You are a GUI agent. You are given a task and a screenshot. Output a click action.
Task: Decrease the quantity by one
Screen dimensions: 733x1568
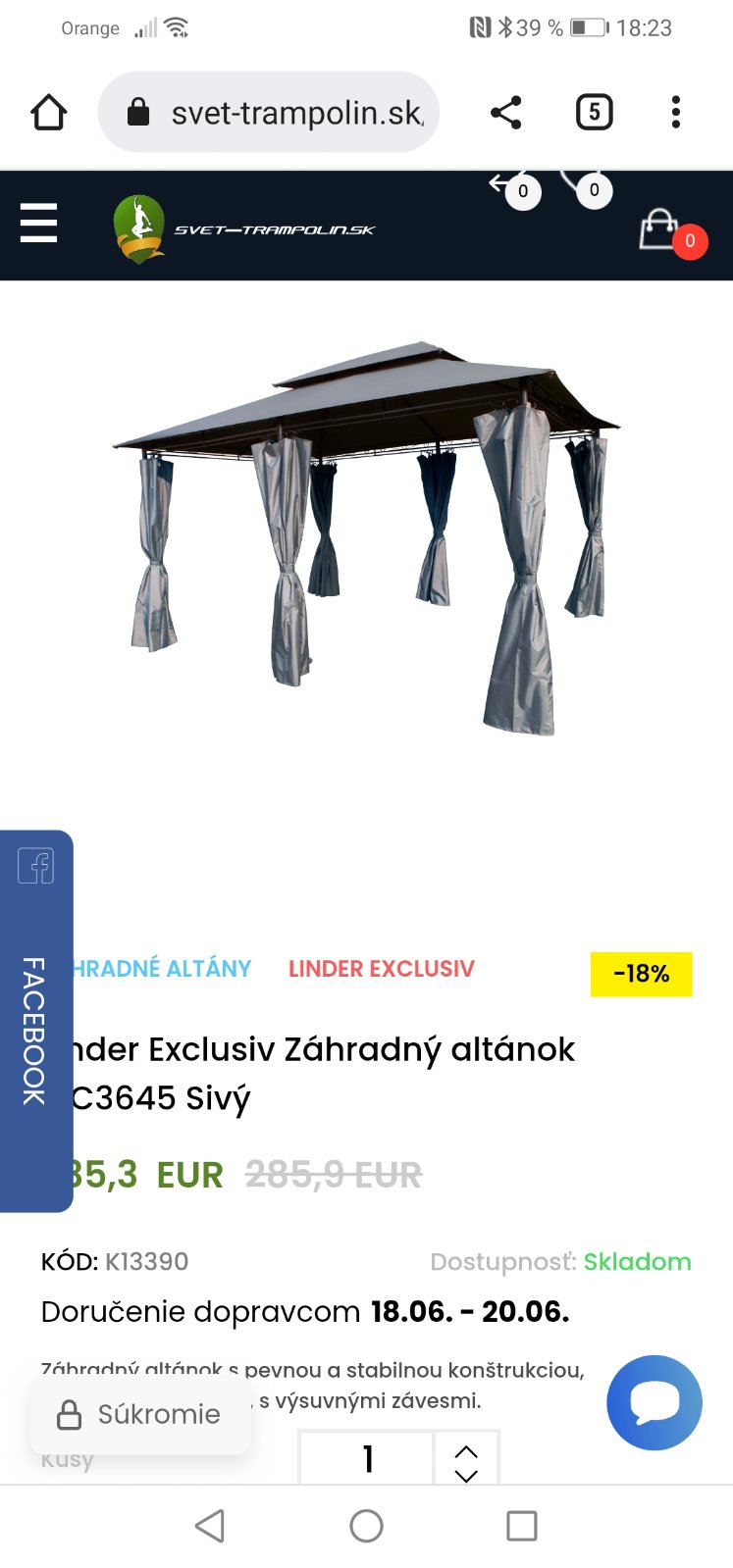click(467, 1475)
